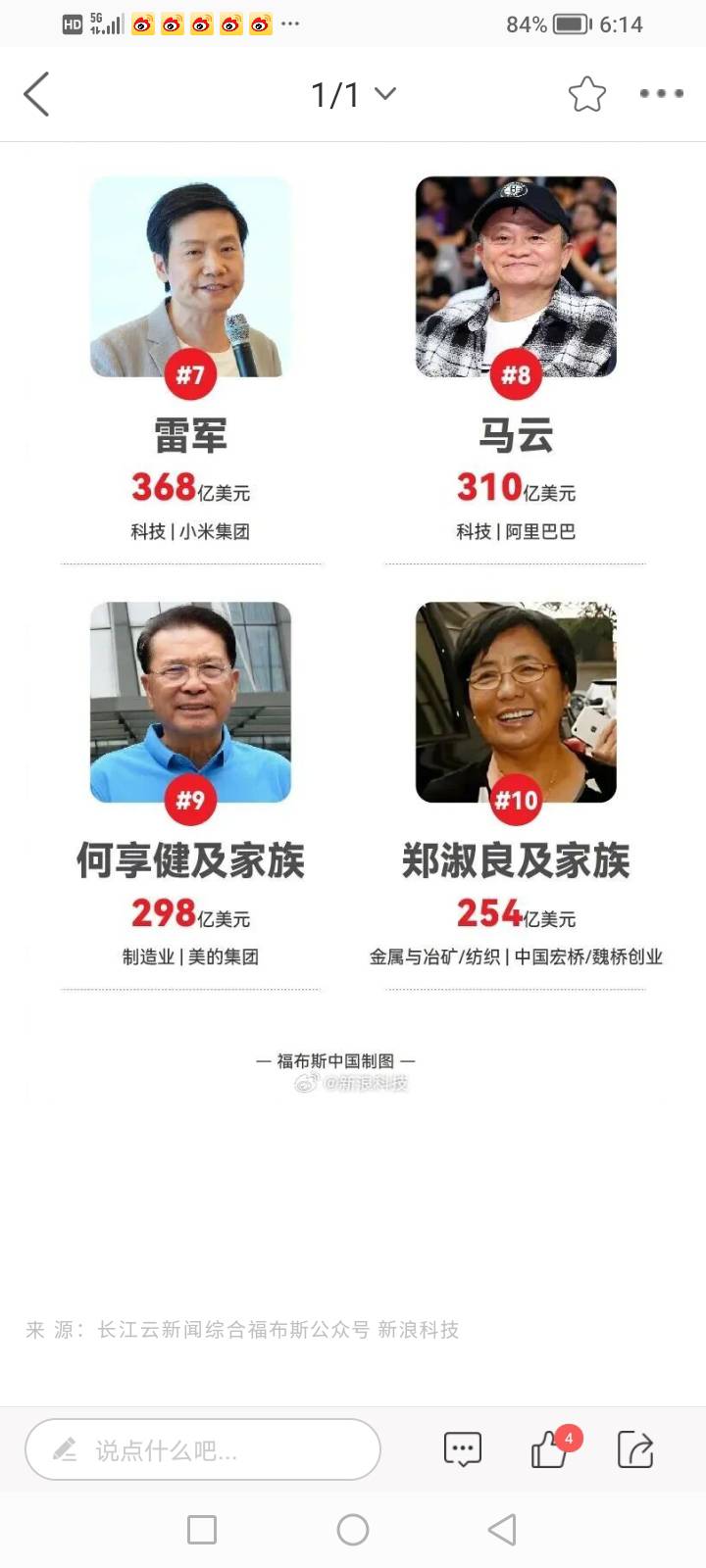Screen dimensions: 706x1568
Task: Go back using the top-left arrow
Action: point(36,94)
